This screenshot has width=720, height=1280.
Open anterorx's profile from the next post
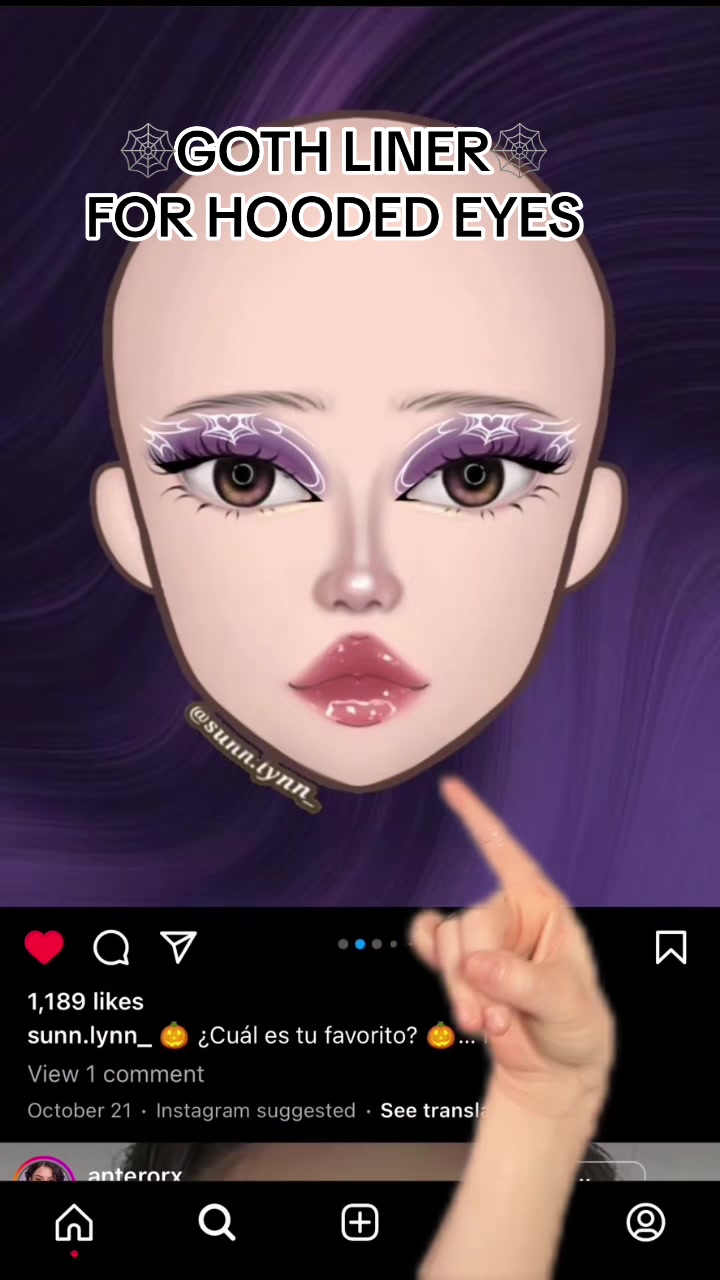[x=135, y=1173]
